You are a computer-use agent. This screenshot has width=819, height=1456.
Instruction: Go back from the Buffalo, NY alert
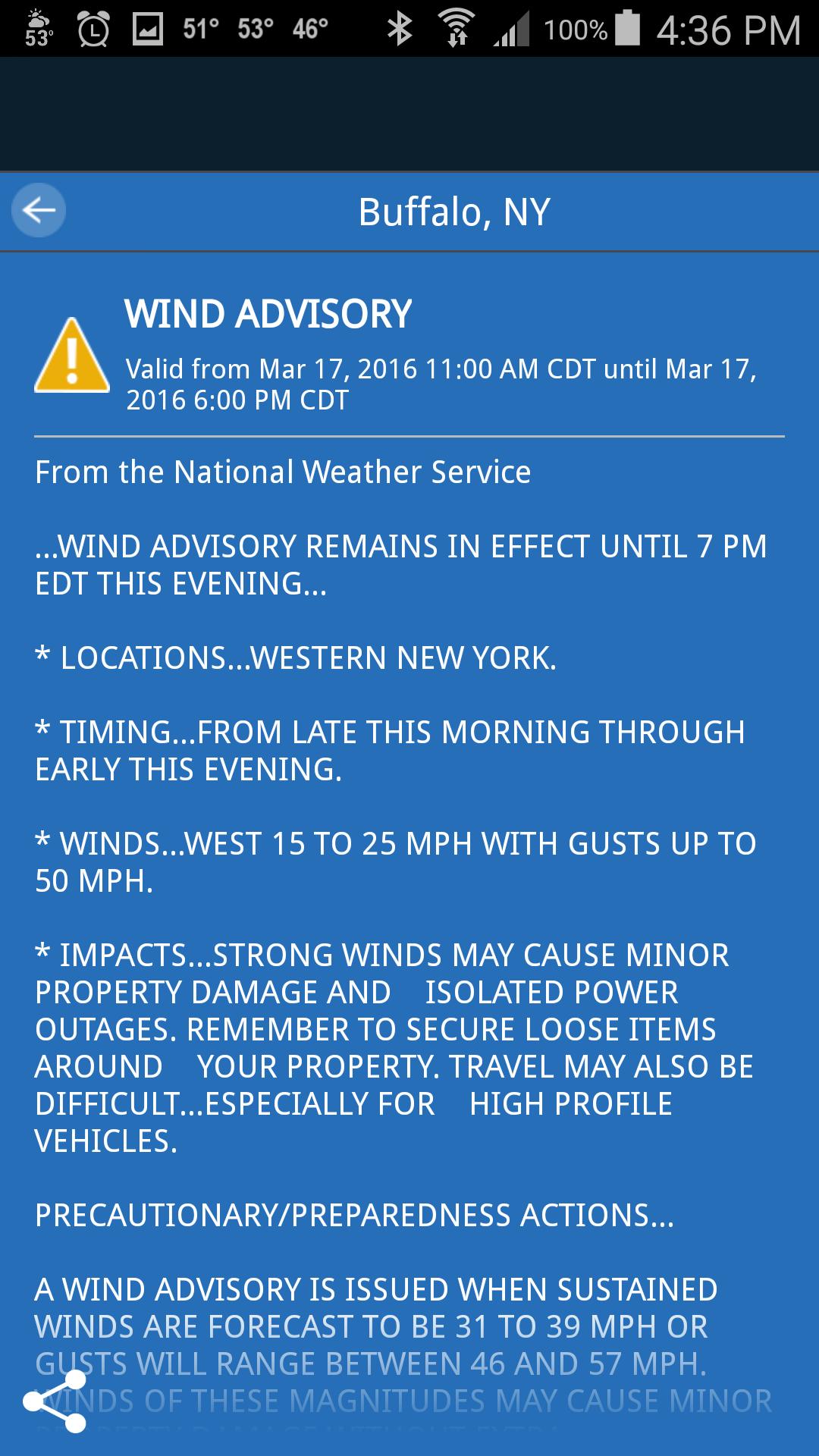[x=39, y=210]
